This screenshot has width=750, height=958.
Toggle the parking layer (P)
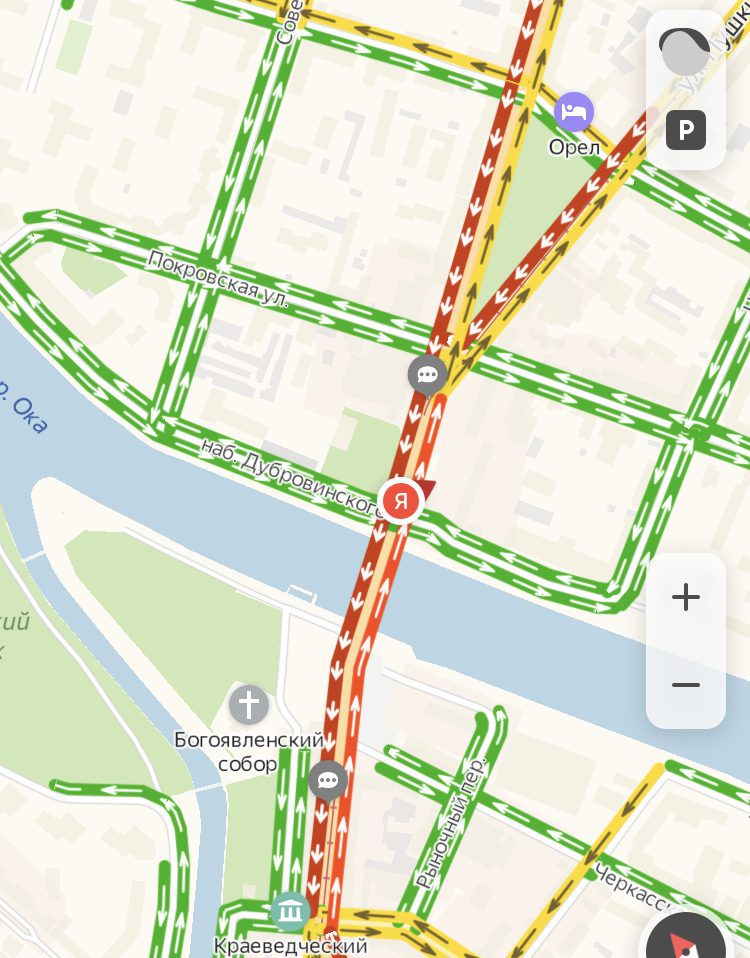686,130
